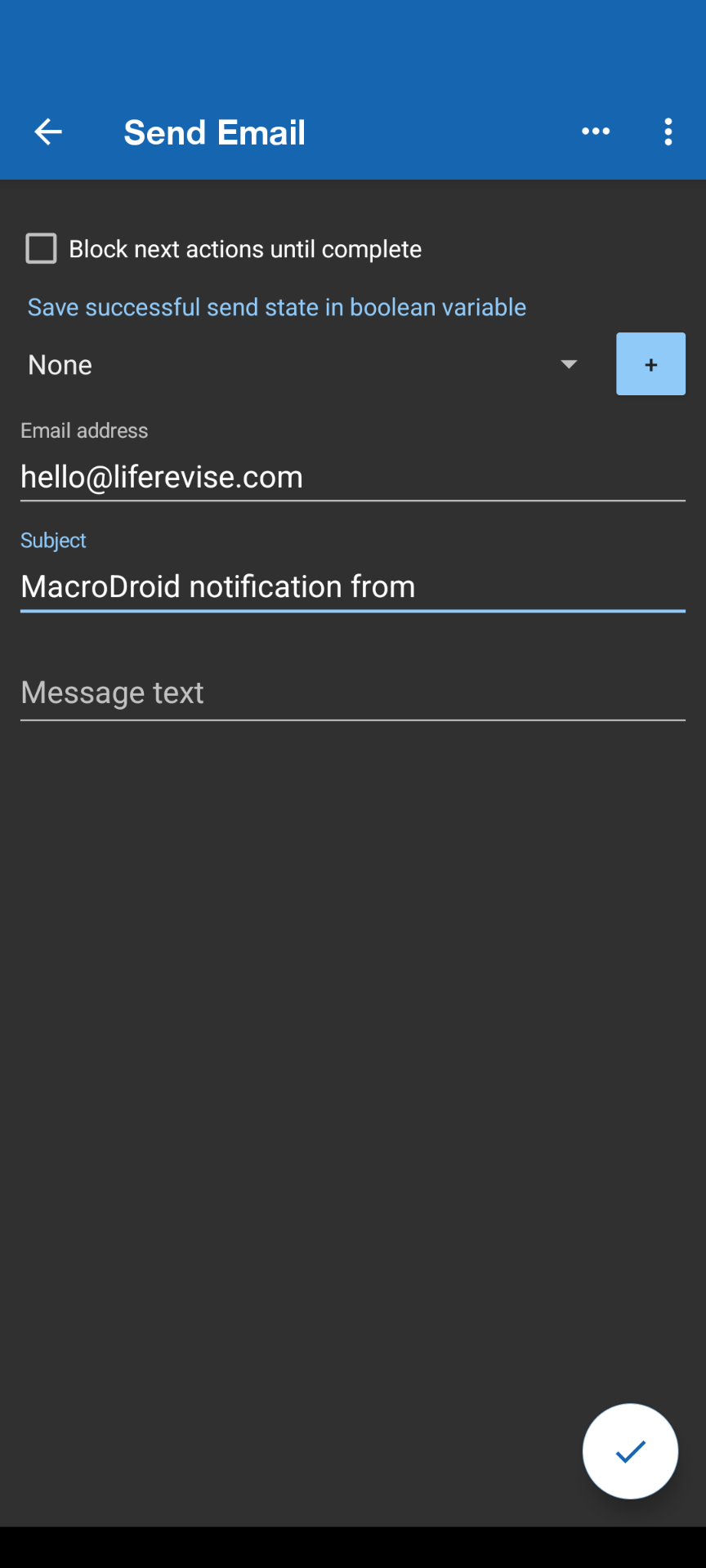Focus the Message text field
The height and width of the screenshot is (1568, 706).
pyautogui.click(x=351, y=693)
